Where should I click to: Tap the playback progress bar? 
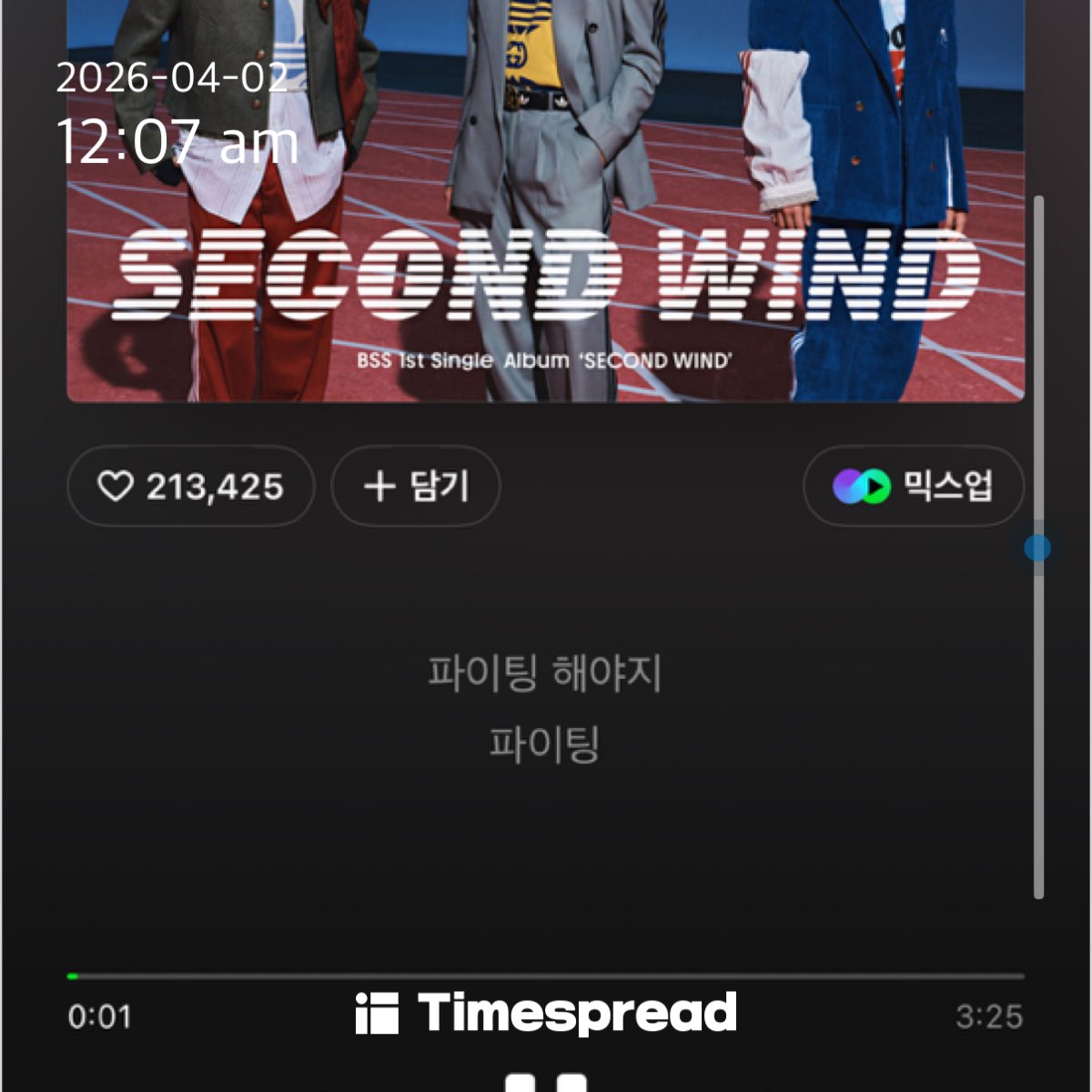(546, 976)
